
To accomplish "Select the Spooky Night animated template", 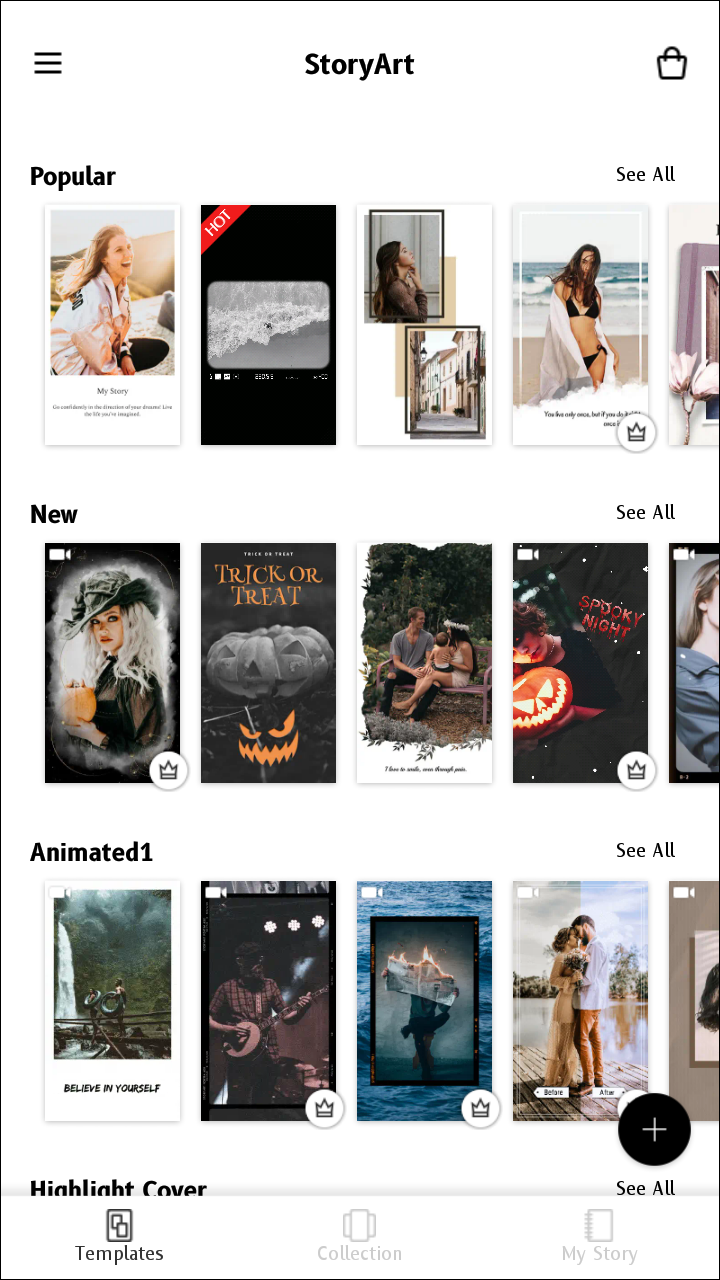I will [x=580, y=662].
